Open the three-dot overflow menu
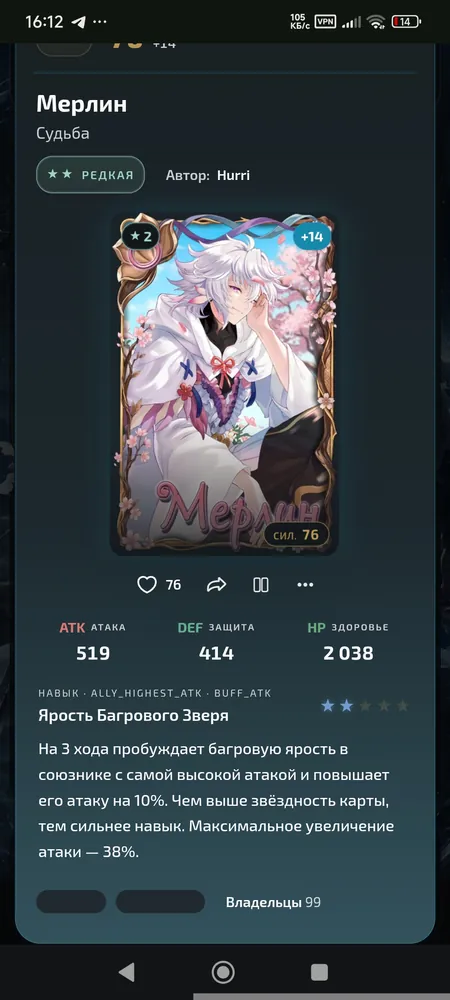This screenshot has height=1000, width=450. (x=305, y=584)
